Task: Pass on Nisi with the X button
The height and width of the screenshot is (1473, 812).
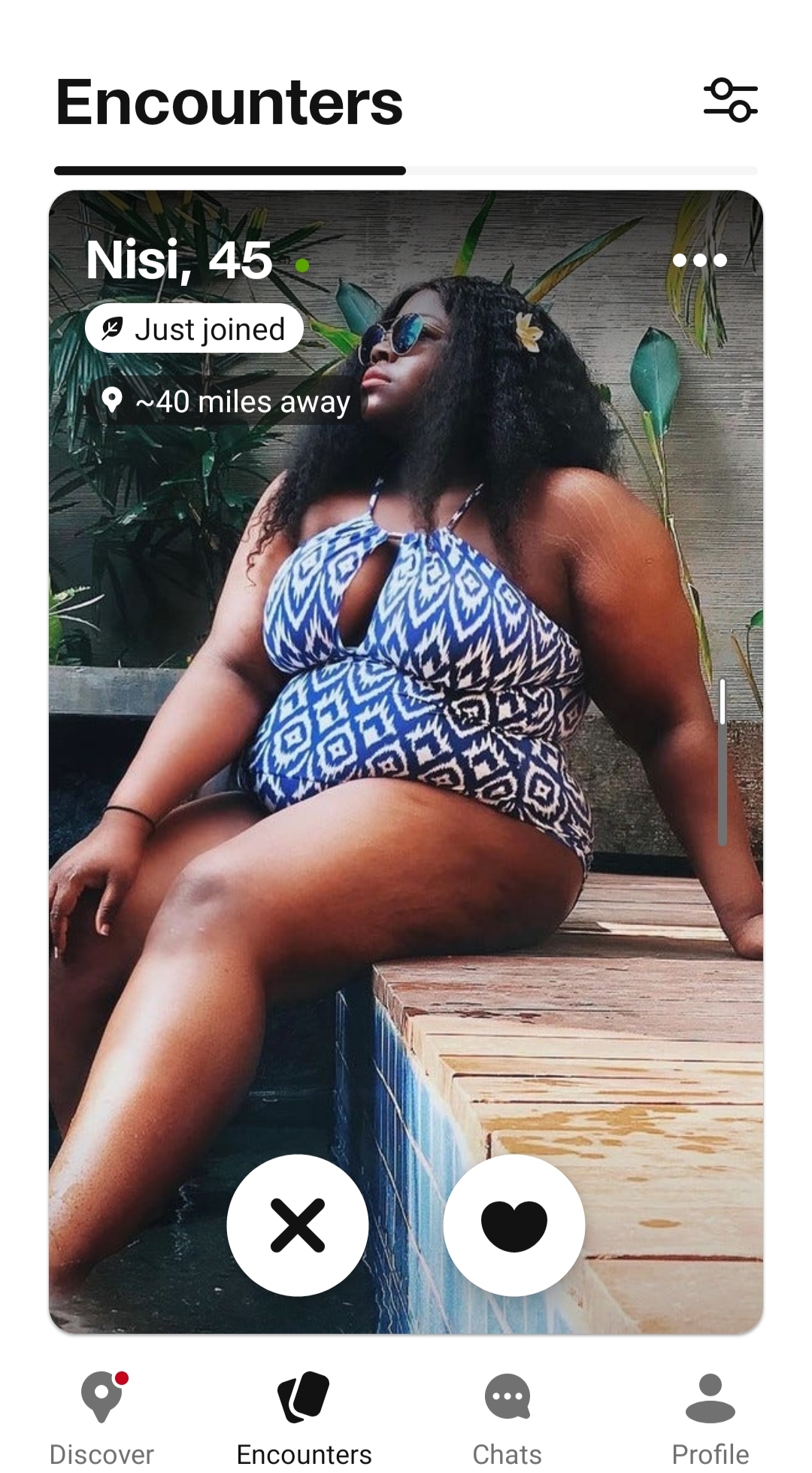Action: (x=298, y=1225)
